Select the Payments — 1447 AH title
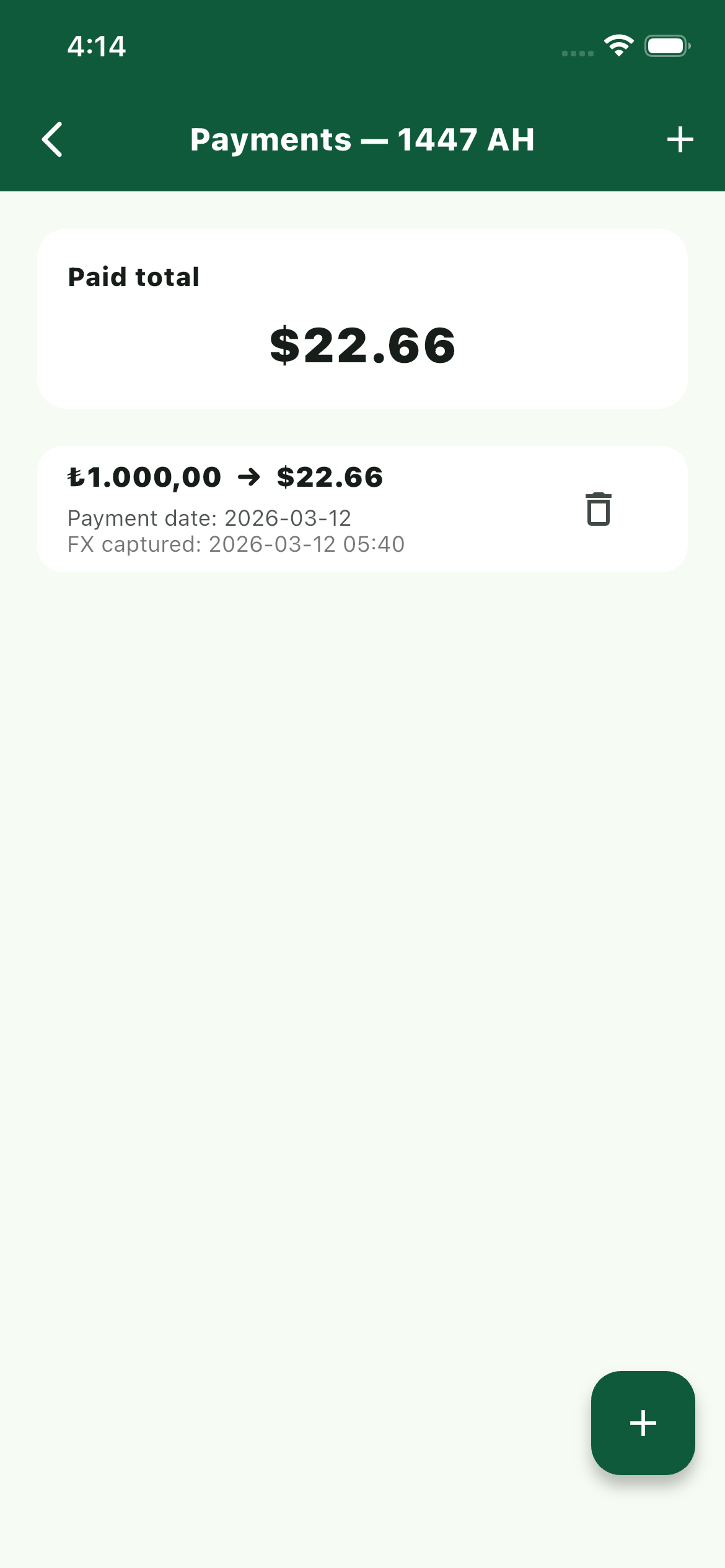The height and width of the screenshot is (1568, 725). coord(362,140)
